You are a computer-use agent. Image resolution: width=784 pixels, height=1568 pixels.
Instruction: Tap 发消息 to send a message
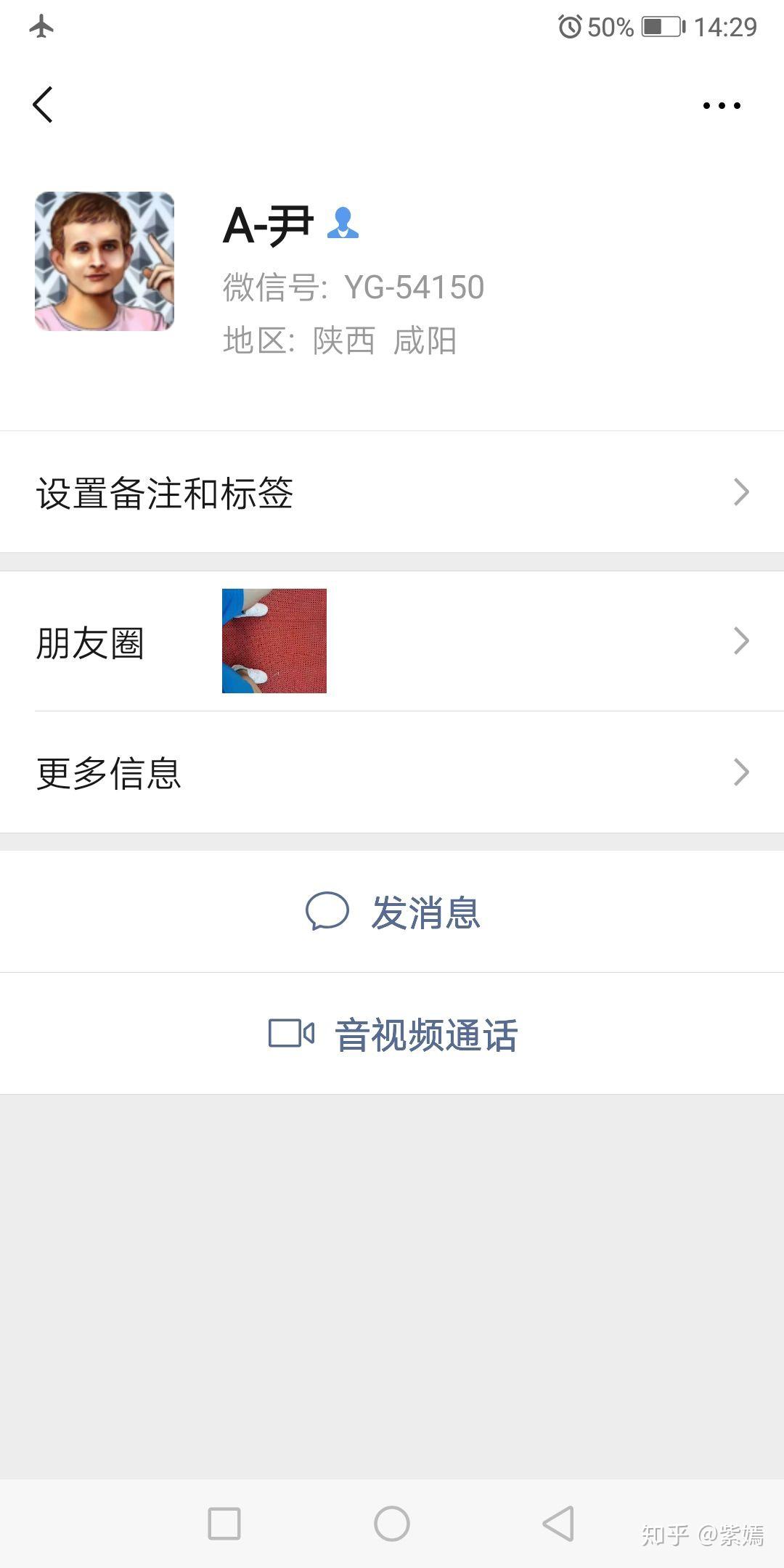(392, 912)
